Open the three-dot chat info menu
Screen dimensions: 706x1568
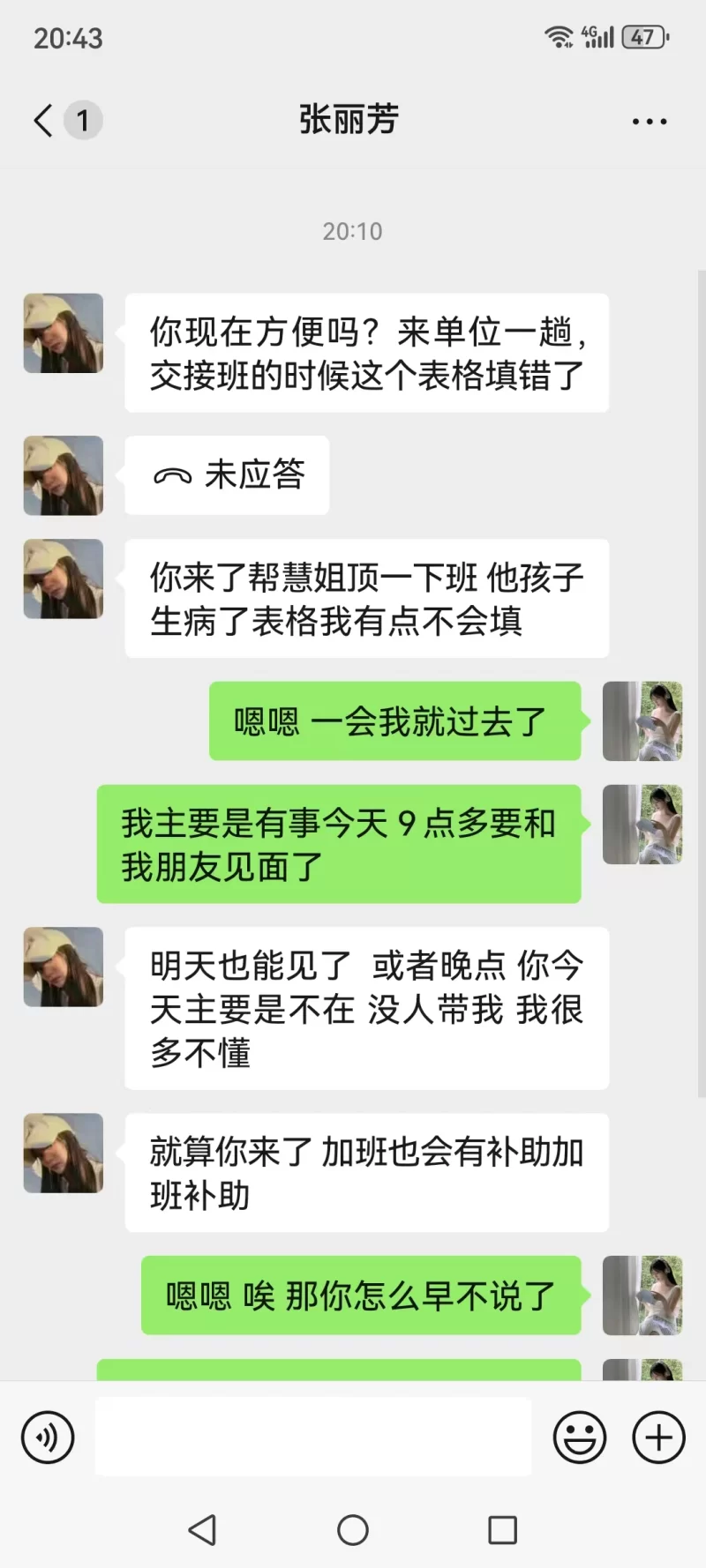coord(650,122)
